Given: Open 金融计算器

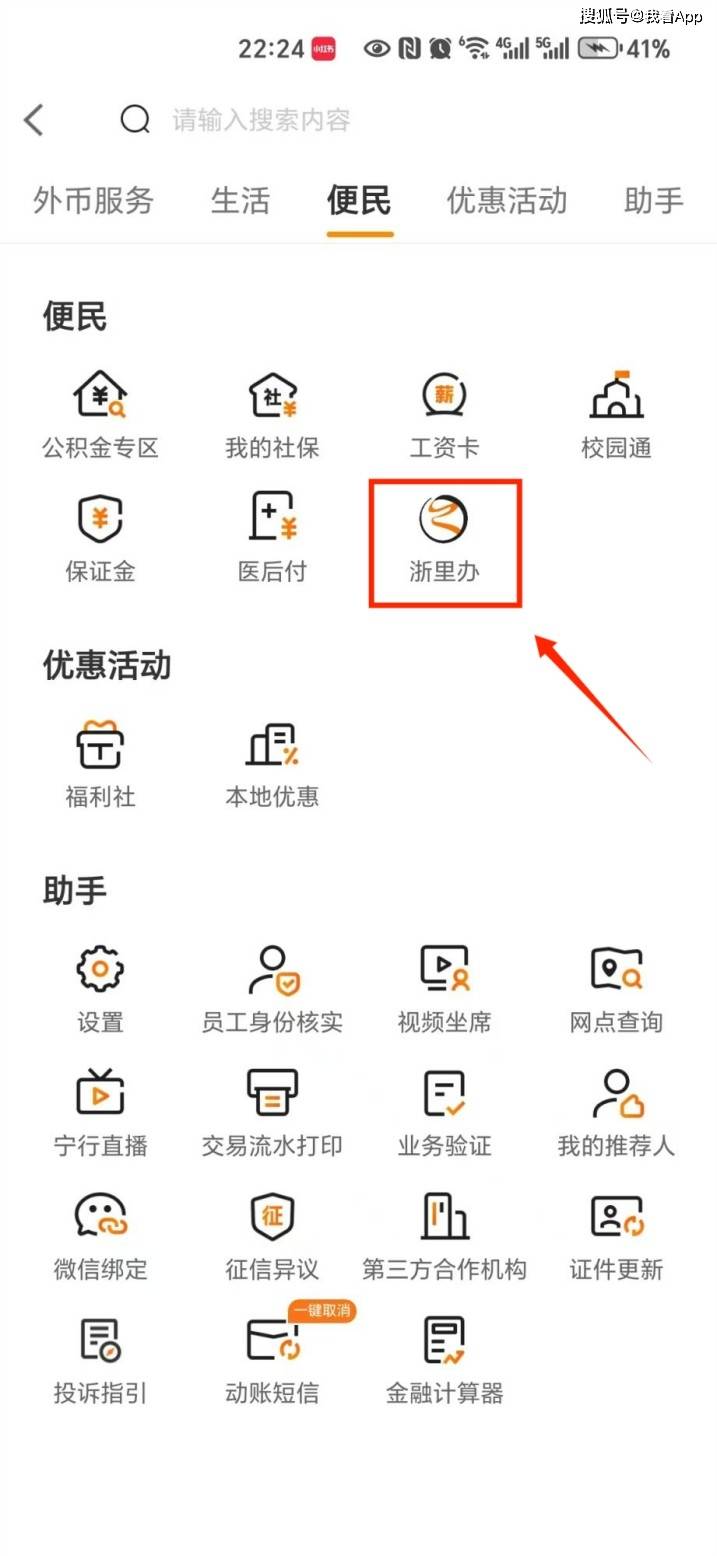Looking at the screenshot, I should pos(444,1360).
